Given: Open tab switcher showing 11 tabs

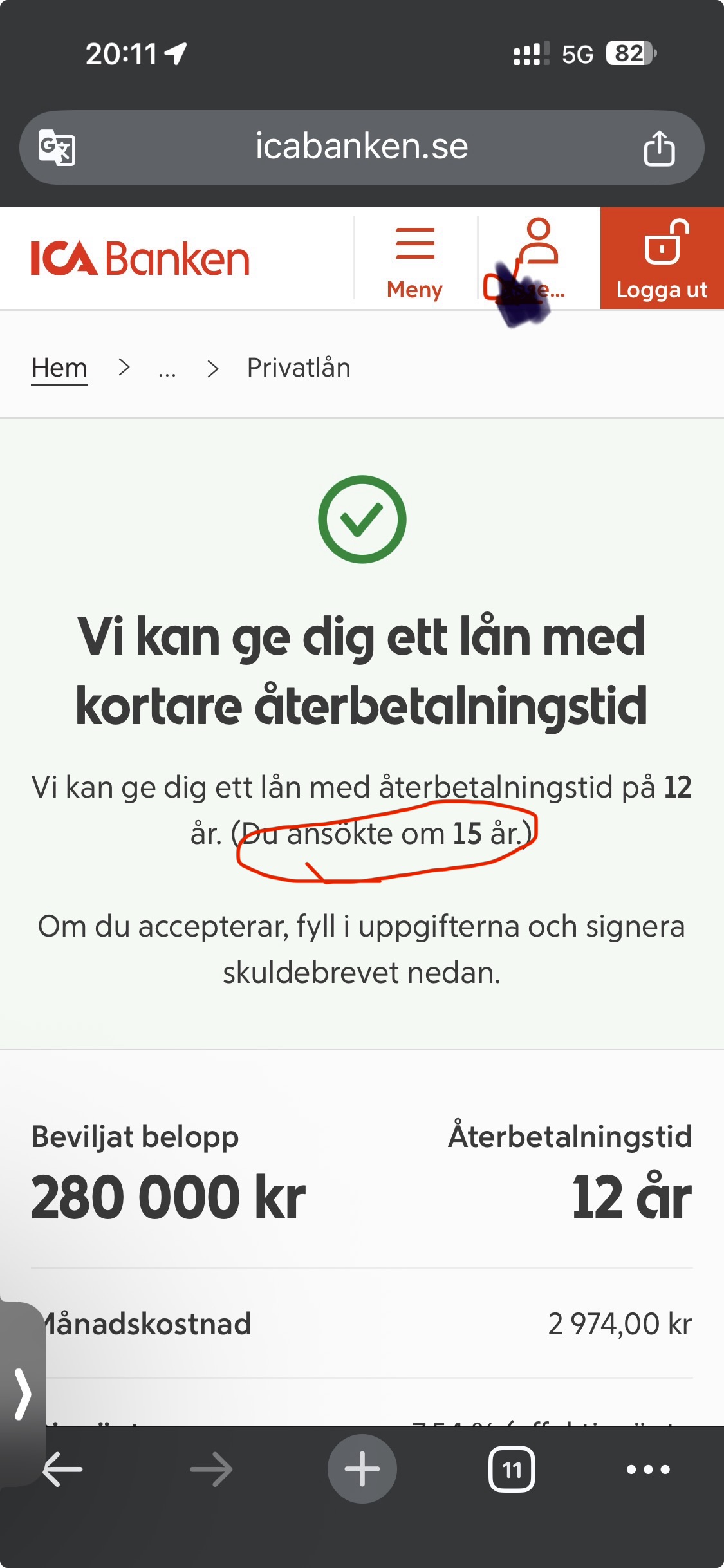Looking at the screenshot, I should 512,1469.
